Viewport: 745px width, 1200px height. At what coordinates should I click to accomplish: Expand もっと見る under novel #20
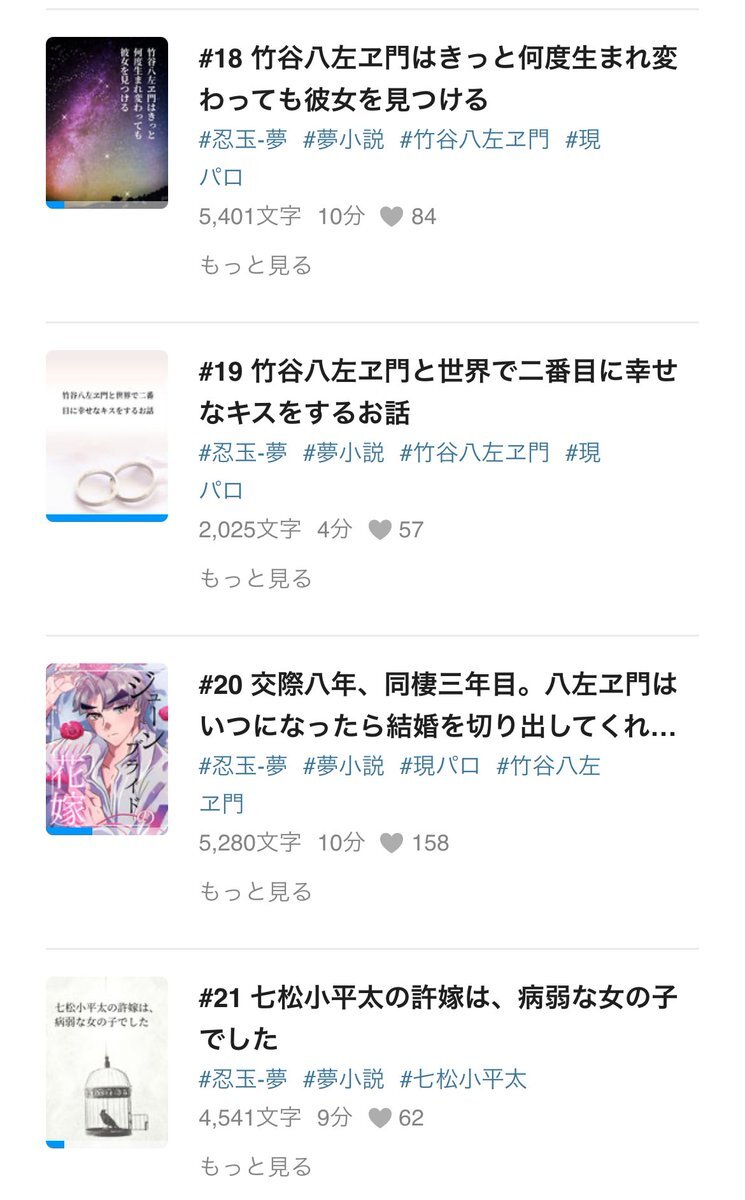click(256, 891)
